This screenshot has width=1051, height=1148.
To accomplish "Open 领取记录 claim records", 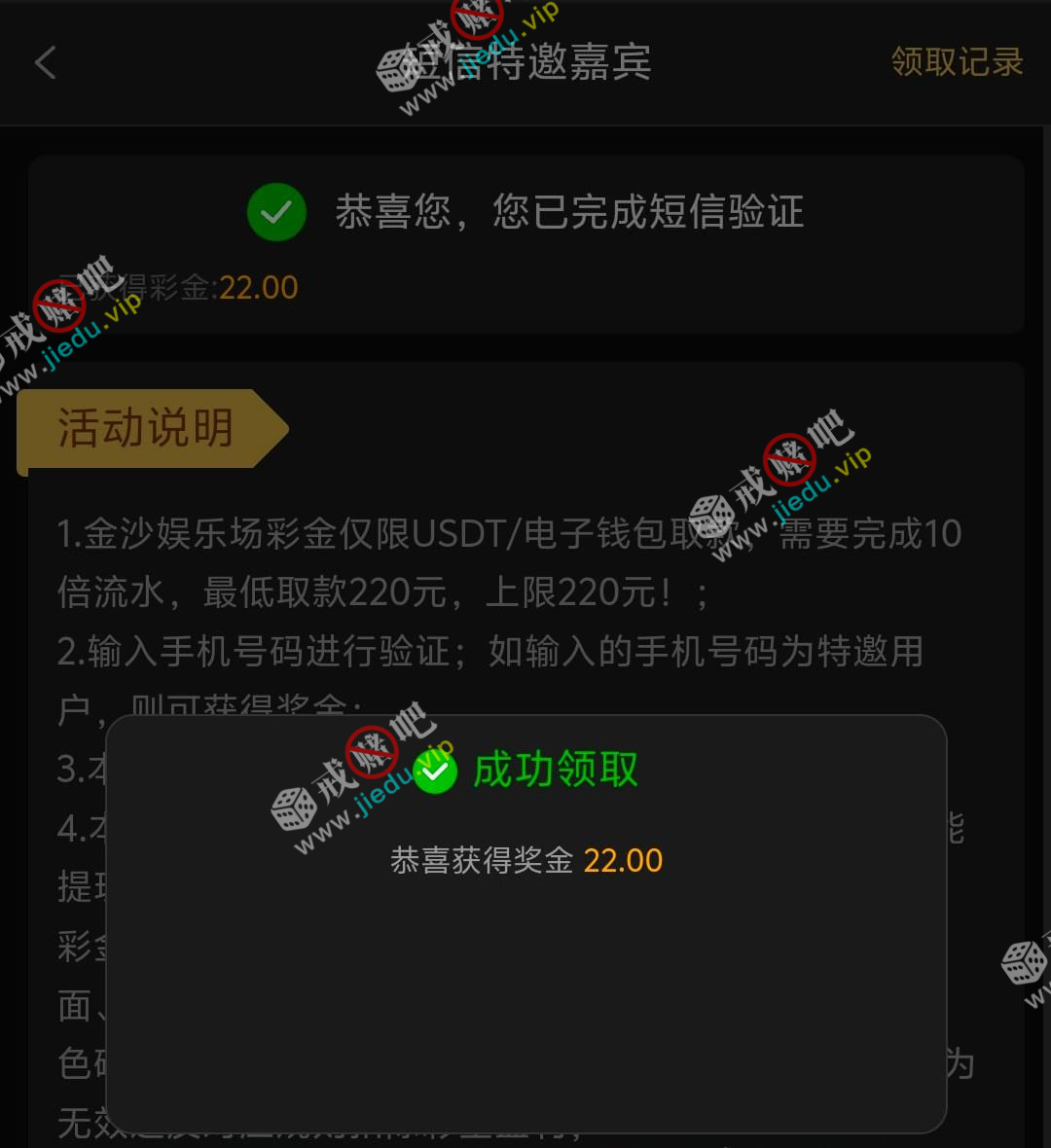I will tap(957, 62).
